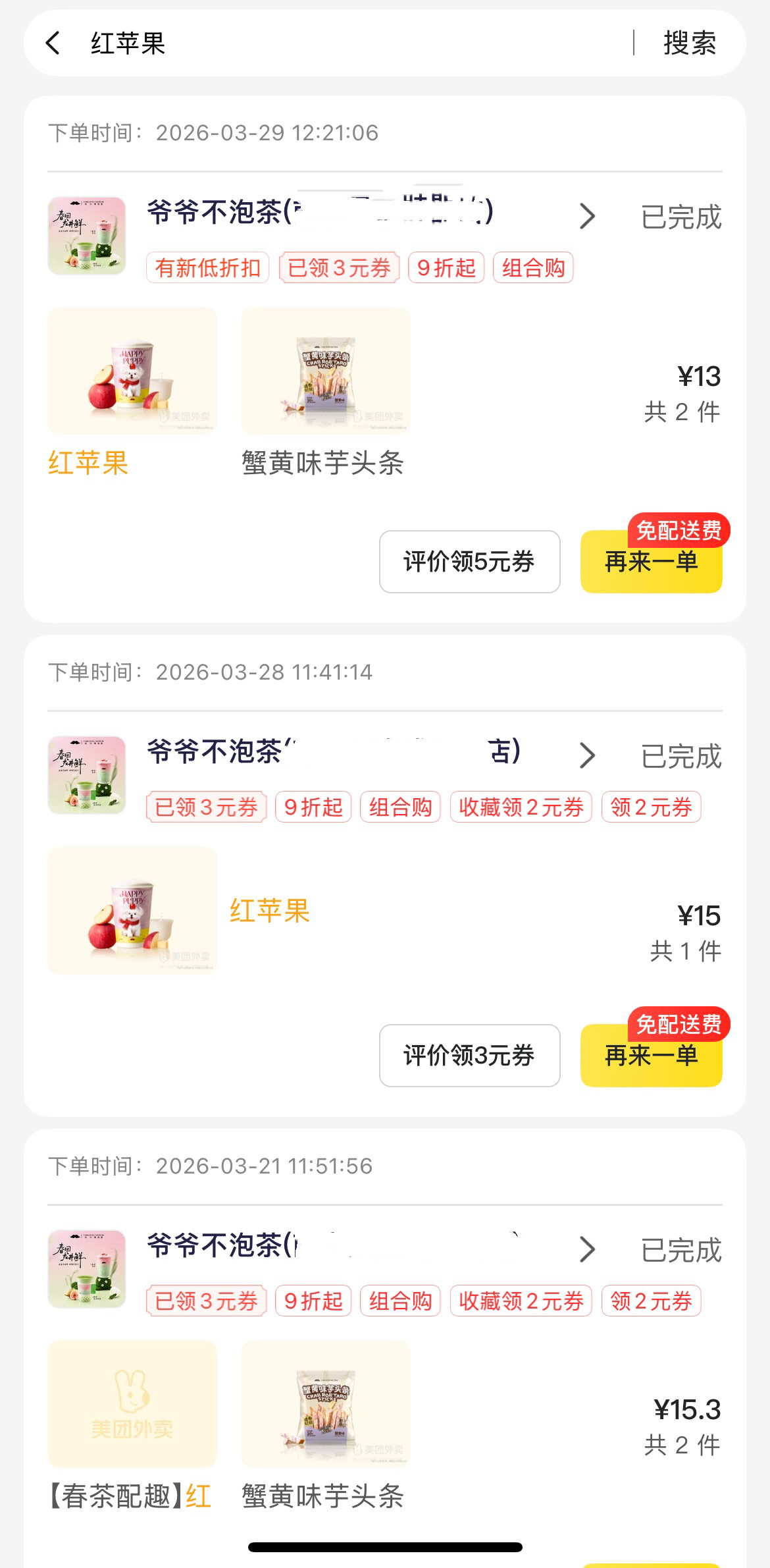
Task: Tap 评价领5元券 to review the order
Action: point(469,562)
